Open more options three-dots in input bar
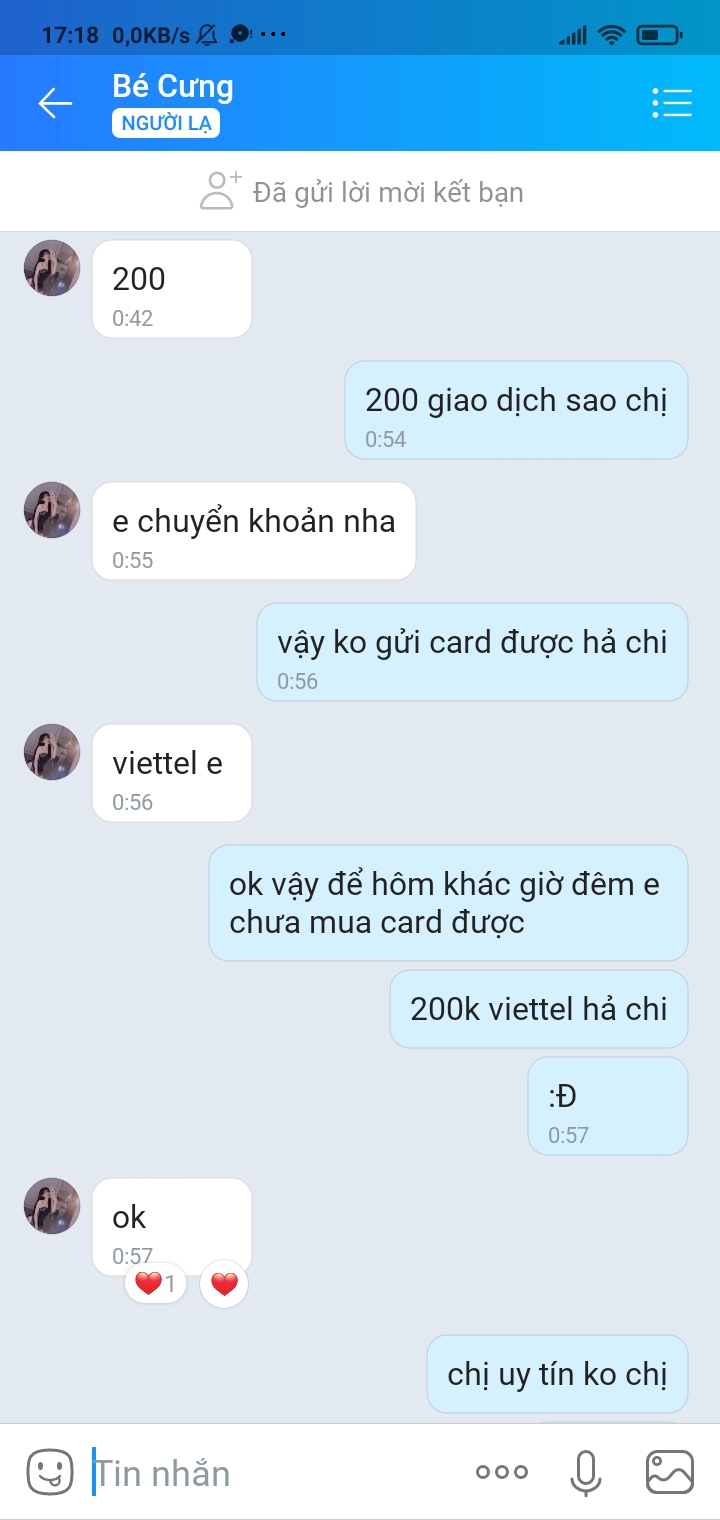 pyautogui.click(x=502, y=1472)
